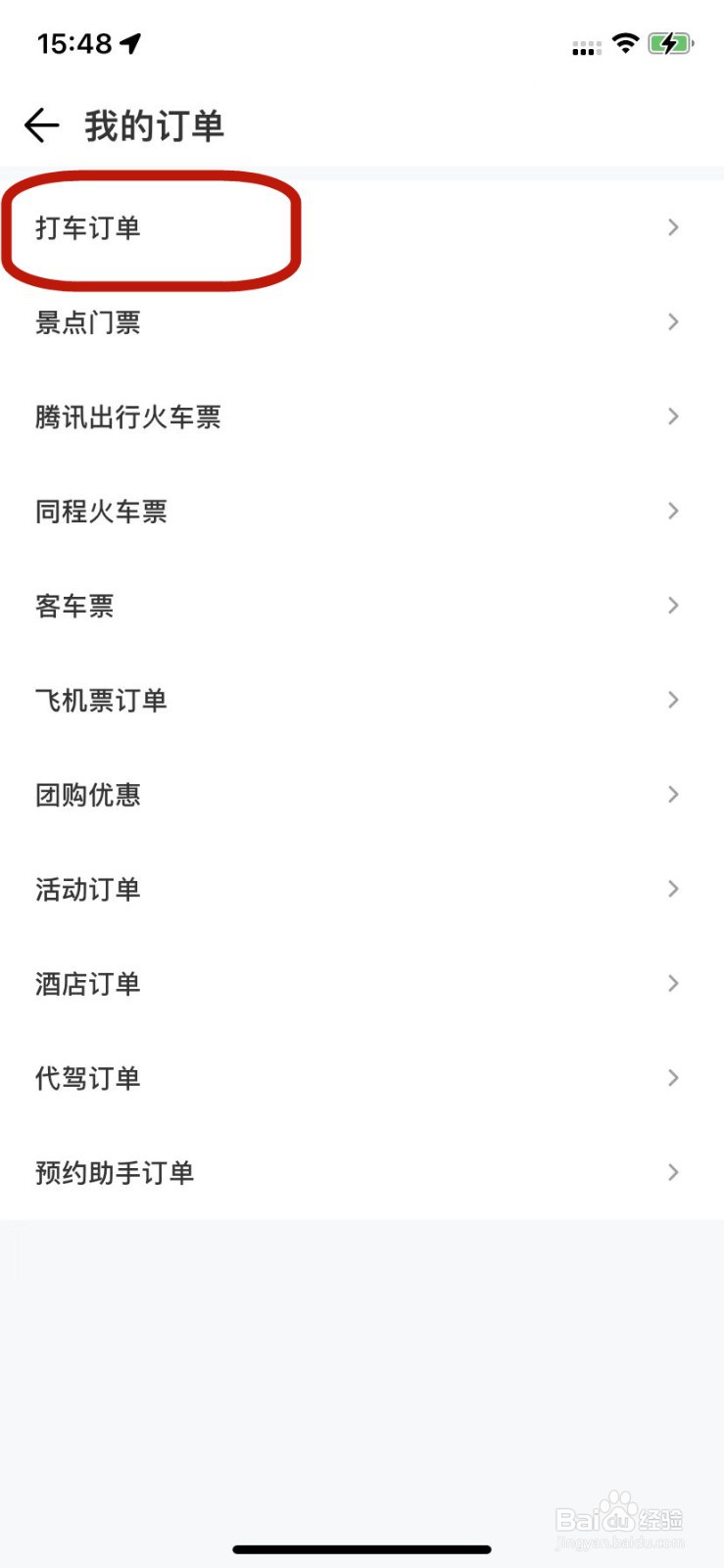Tap the cellular signal dots icon
Viewport: 724px width, 1568px height.
coord(585,47)
